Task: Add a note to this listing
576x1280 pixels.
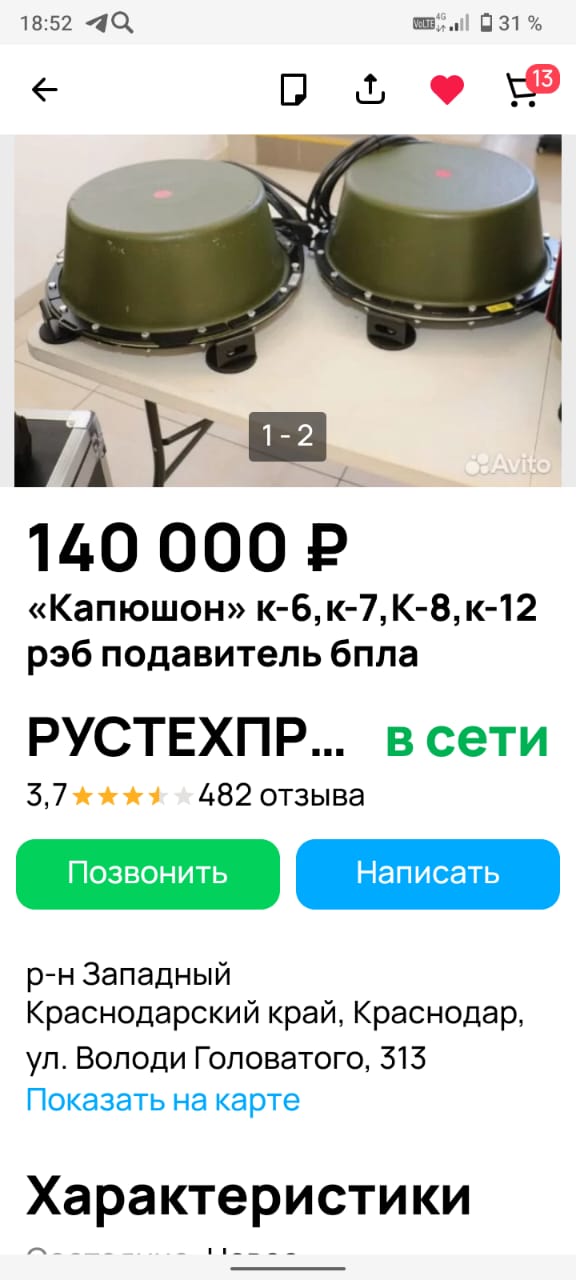Action: point(293,90)
